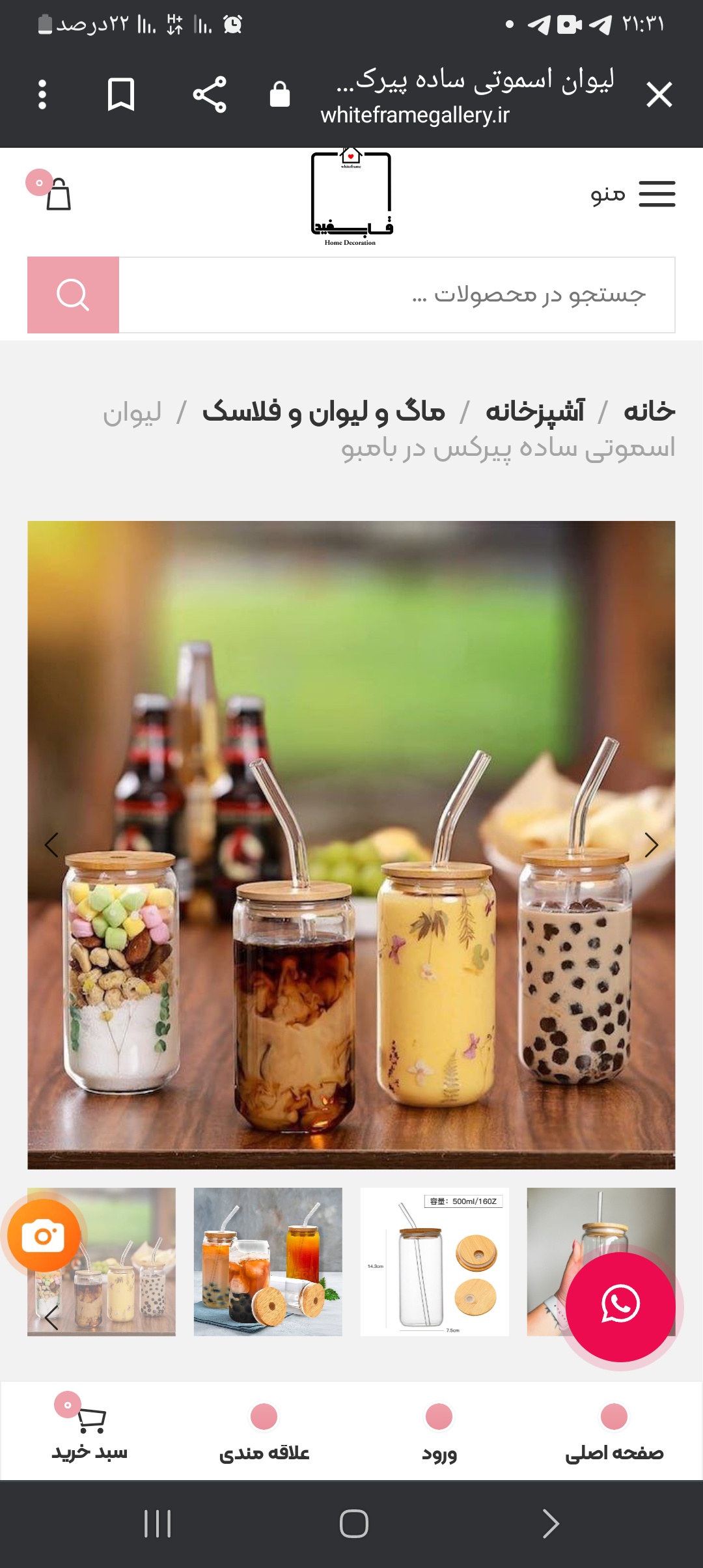The height and width of the screenshot is (1568, 703).
Task: Open the orange camera floating button
Action: coord(44,1236)
